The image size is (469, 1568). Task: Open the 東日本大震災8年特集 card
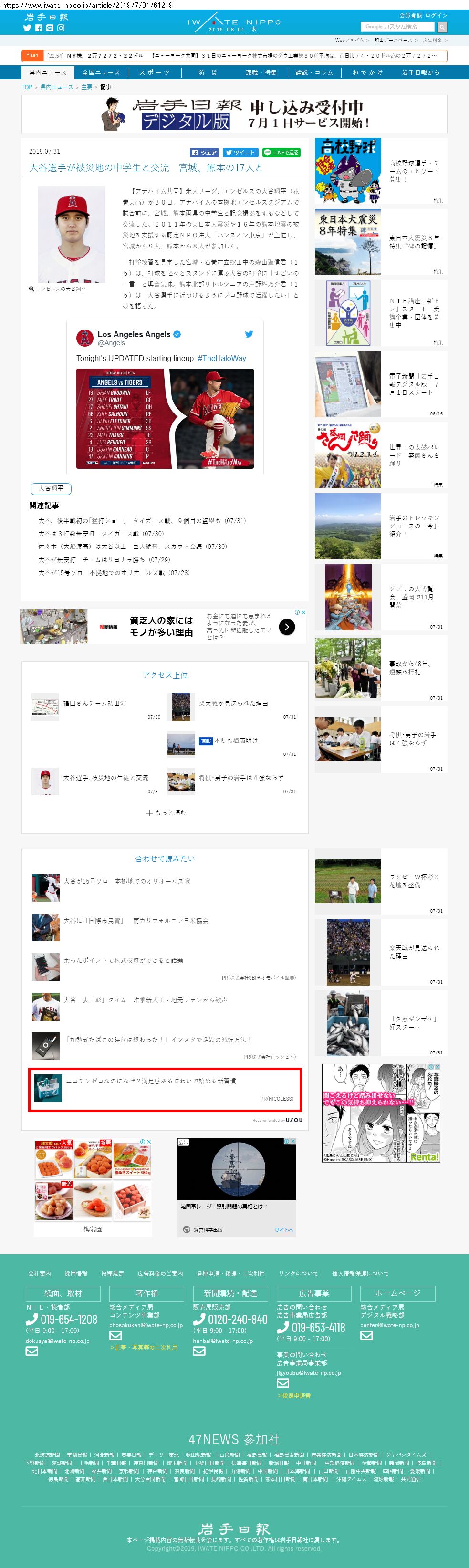[380, 242]
